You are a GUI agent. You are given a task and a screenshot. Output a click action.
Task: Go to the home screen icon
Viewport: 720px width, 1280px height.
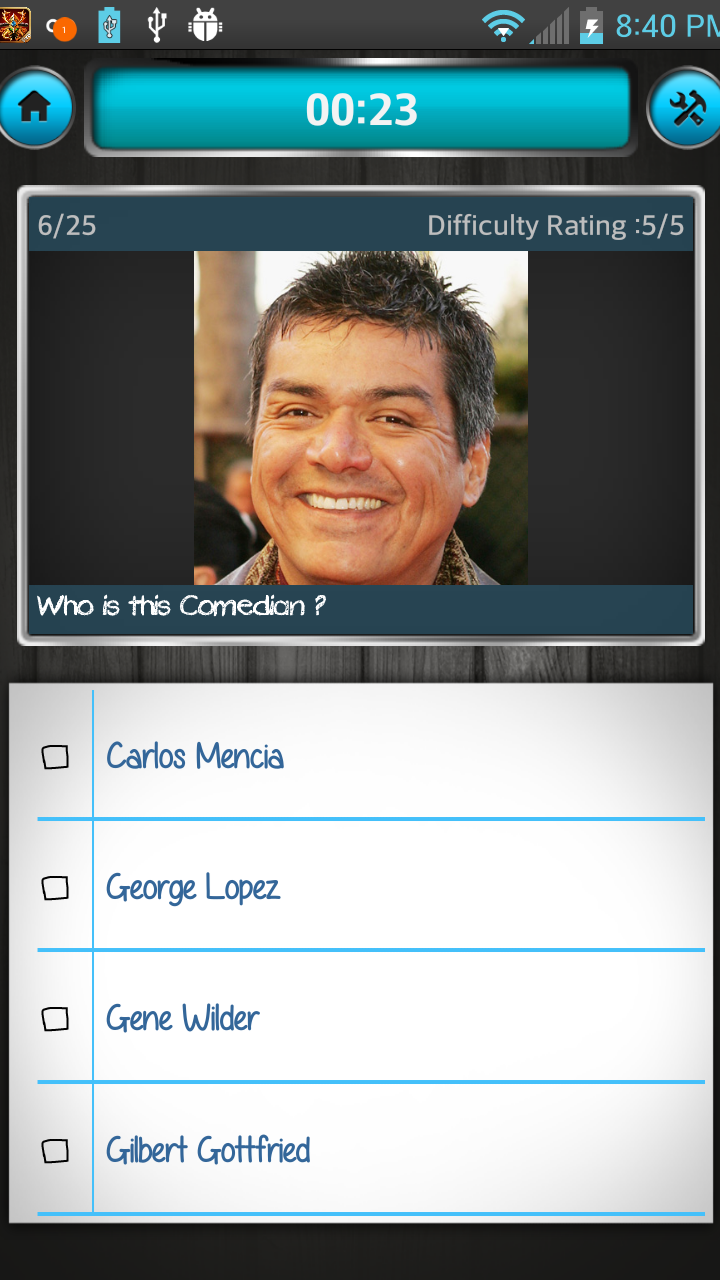coord(36,108)
